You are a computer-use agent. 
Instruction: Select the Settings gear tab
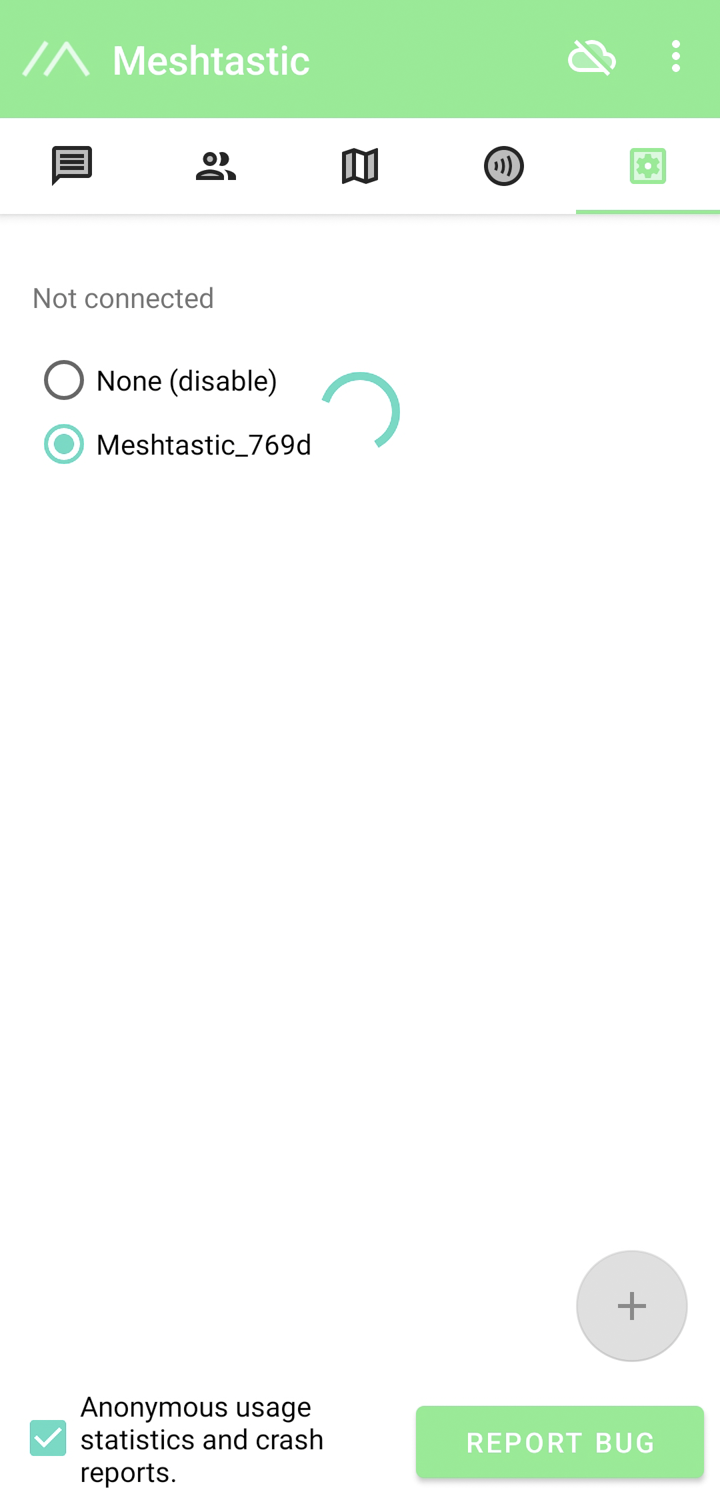click(648, 166)
